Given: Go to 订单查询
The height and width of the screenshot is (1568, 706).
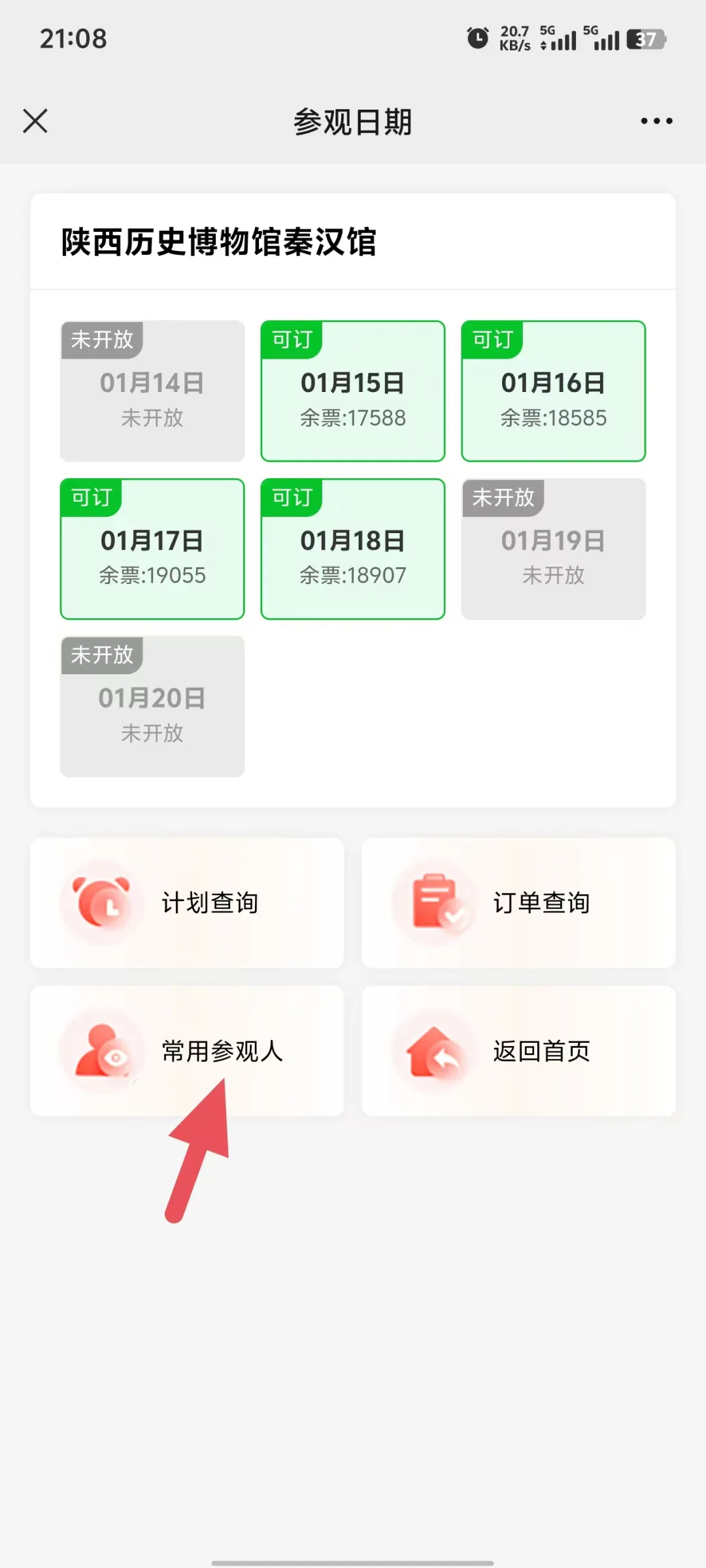Looking at the screenshot, I should (x=518, y=903).
